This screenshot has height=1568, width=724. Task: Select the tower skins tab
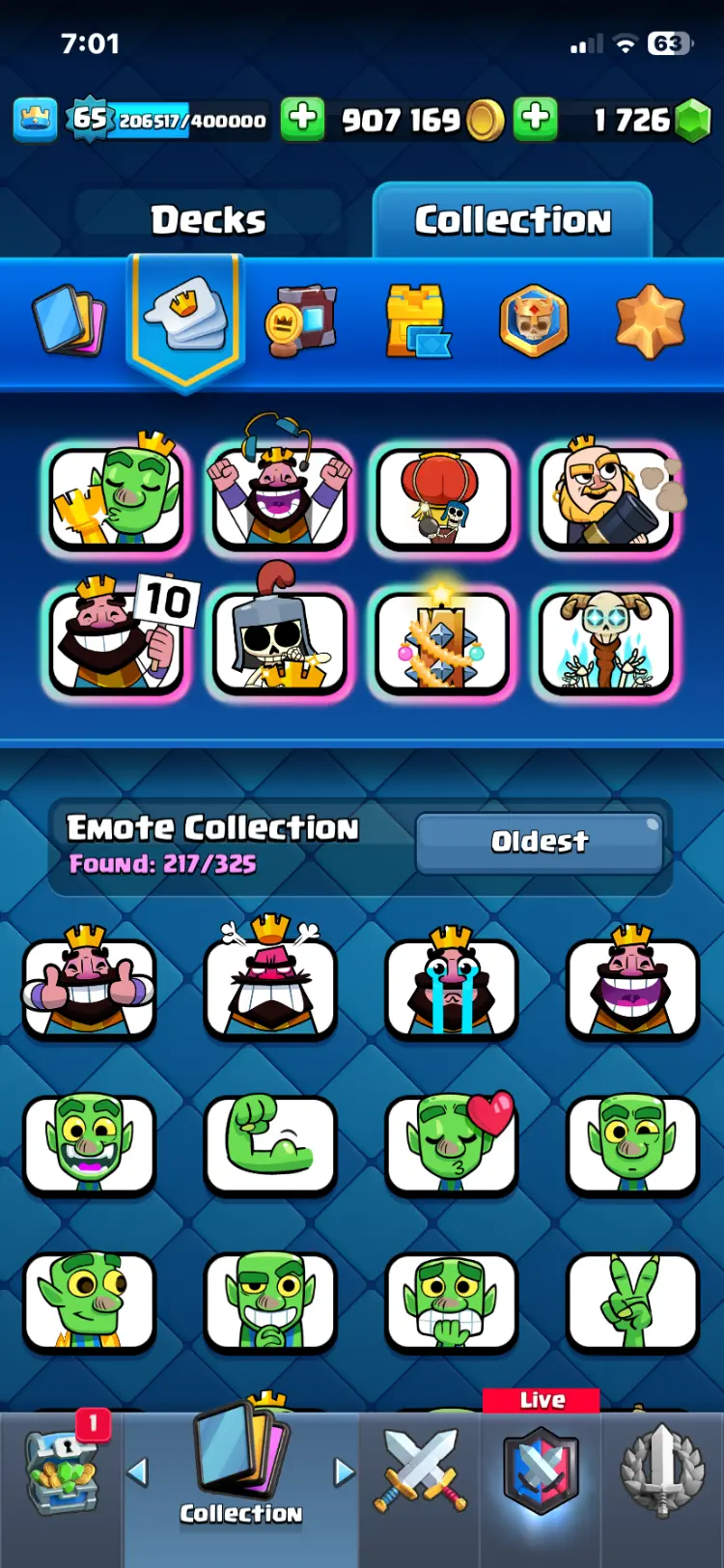417,320
